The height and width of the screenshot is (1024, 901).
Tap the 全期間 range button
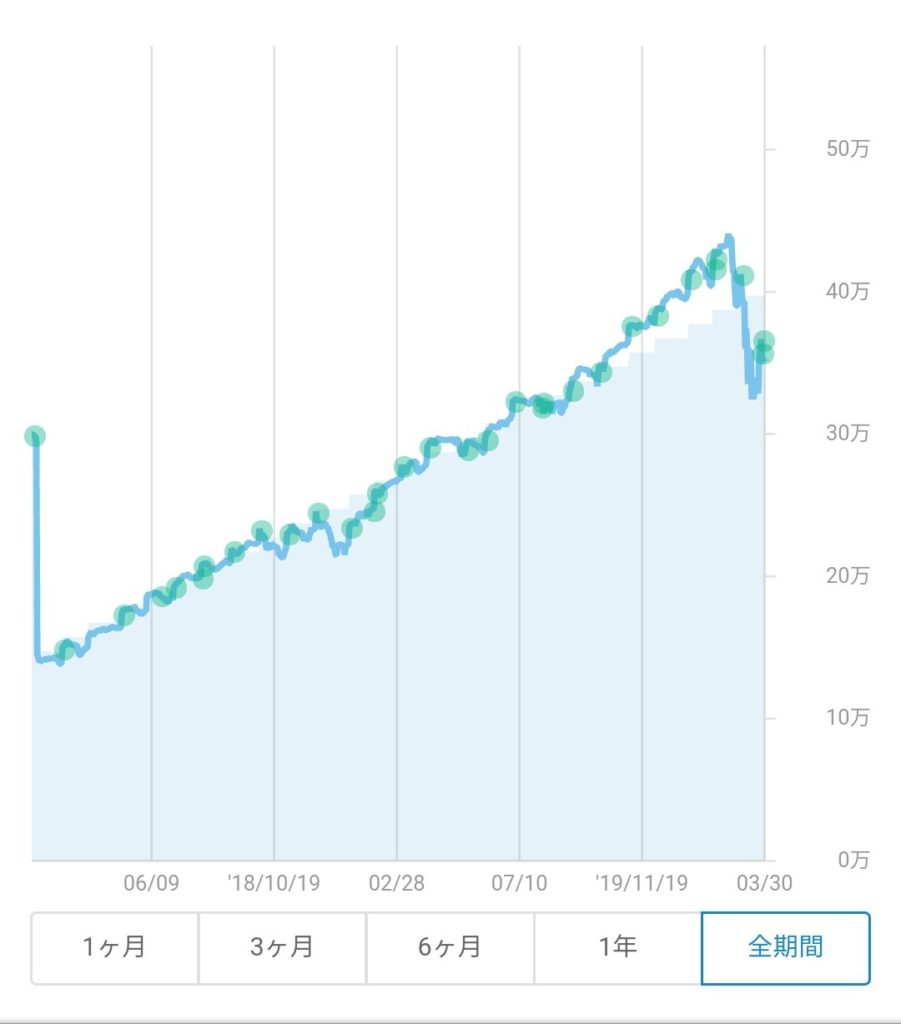click(x=785, y=947)
